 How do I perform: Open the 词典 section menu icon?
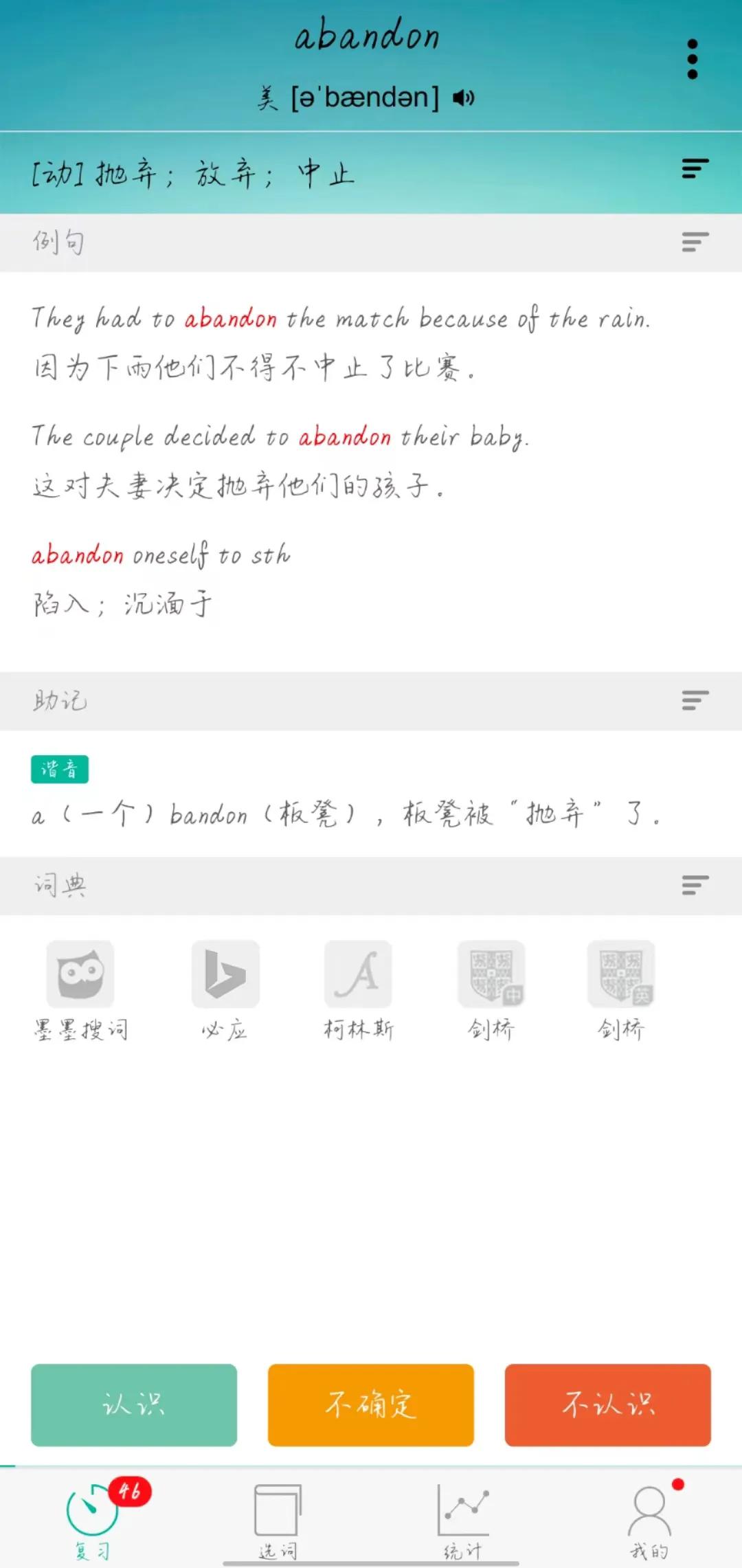click(x=695, y=885)
